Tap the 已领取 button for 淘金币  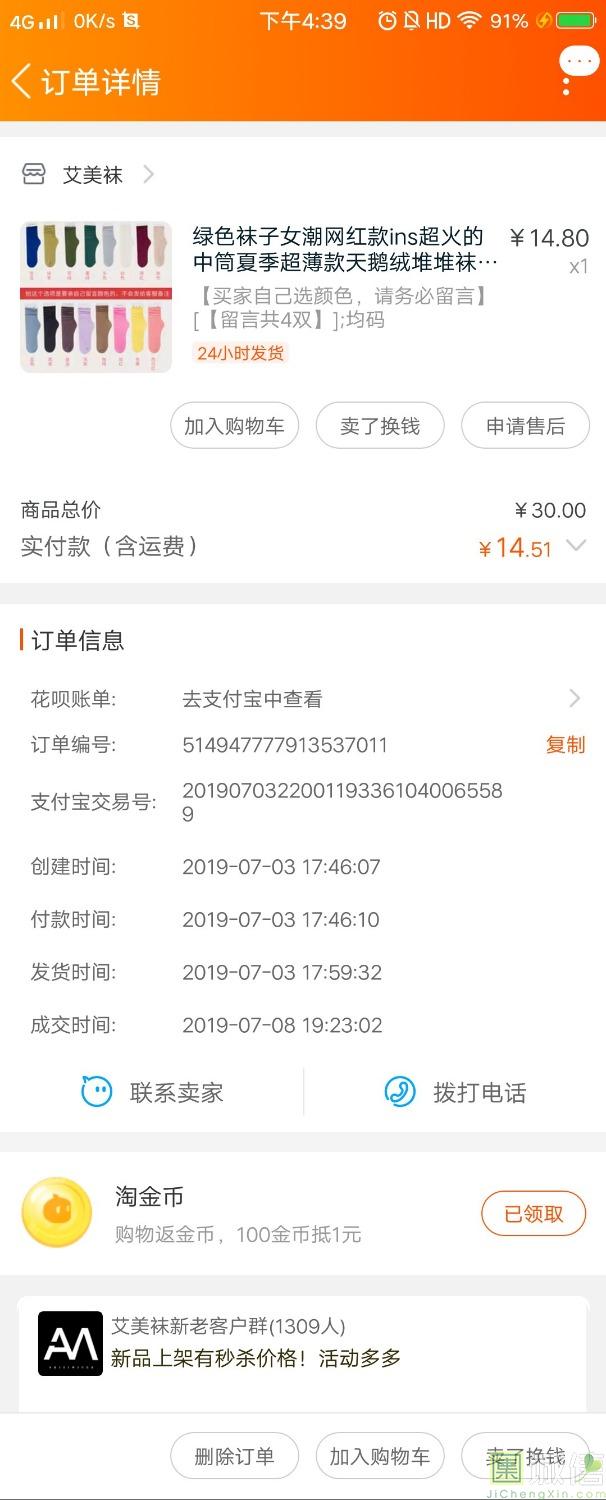(533, 1214)
